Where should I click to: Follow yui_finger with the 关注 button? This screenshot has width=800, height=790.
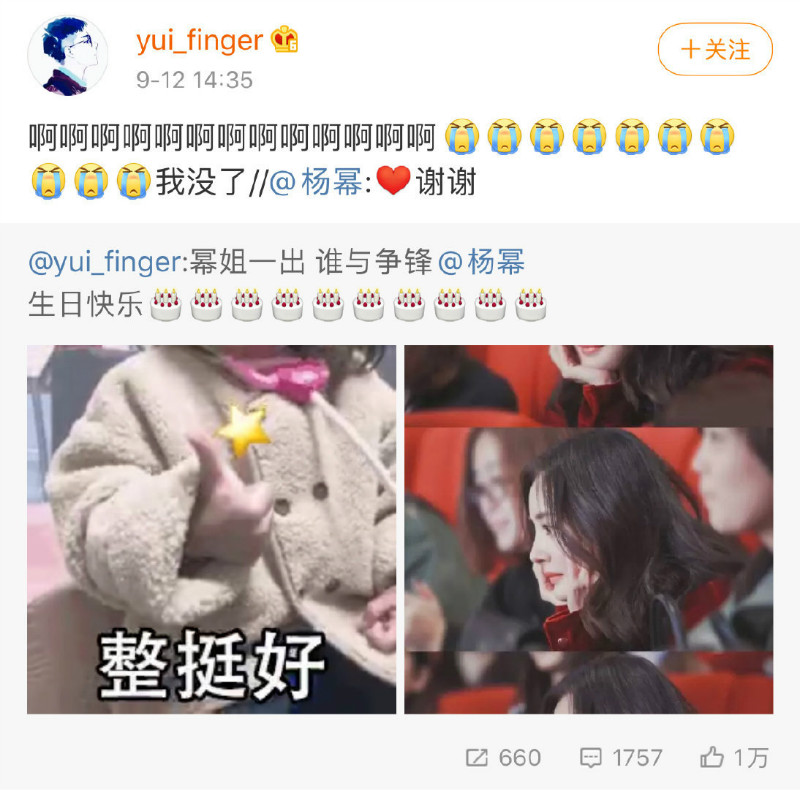click(715, 49)
